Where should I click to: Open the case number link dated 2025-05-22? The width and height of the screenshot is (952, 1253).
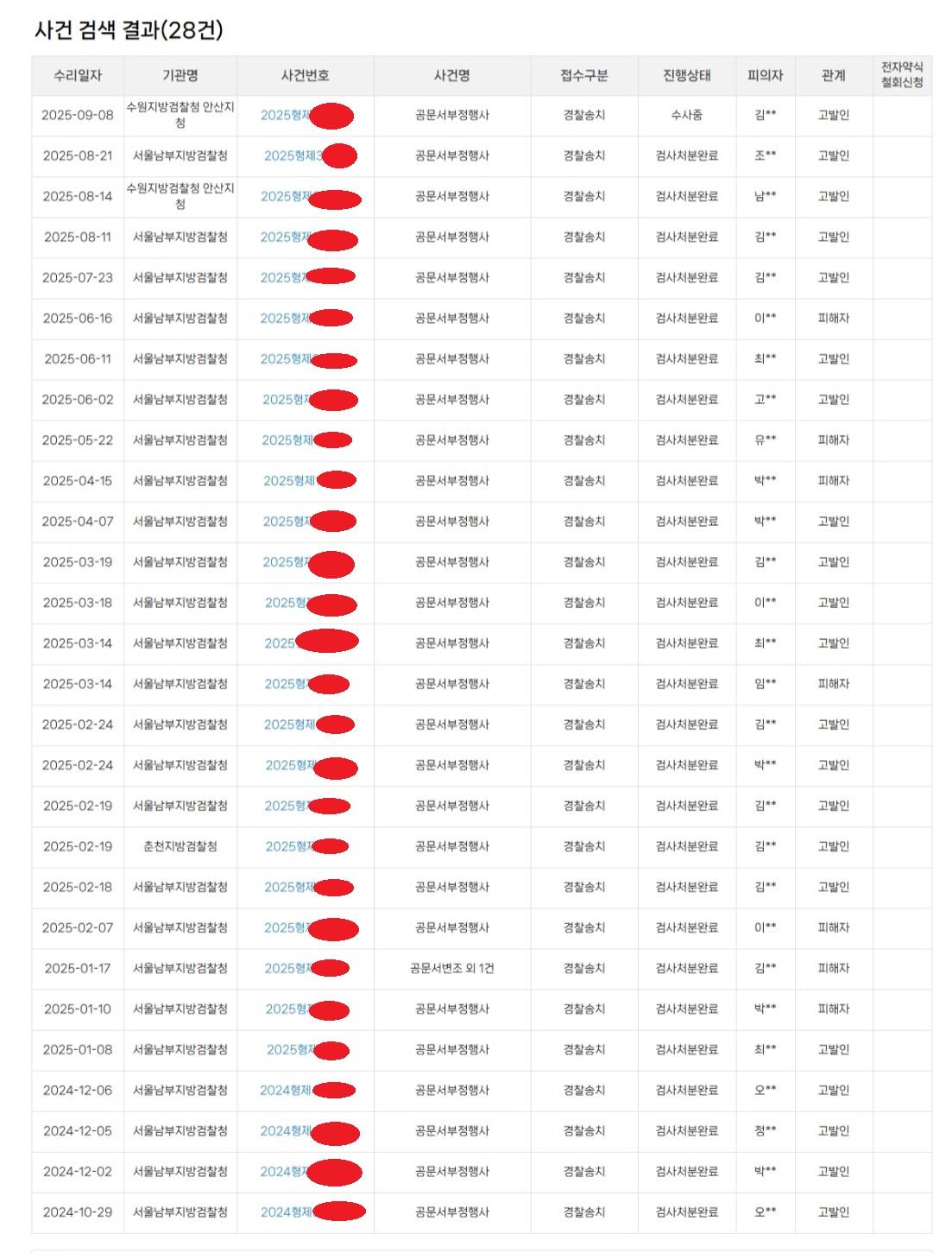click(287, 440)
